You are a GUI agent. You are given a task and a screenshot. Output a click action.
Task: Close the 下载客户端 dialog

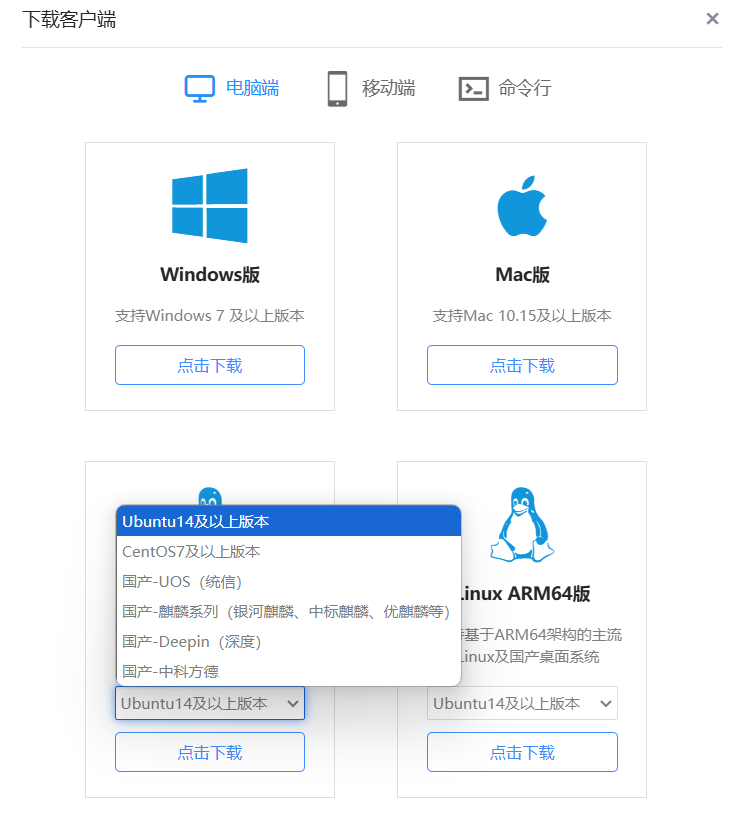point(712,18)
